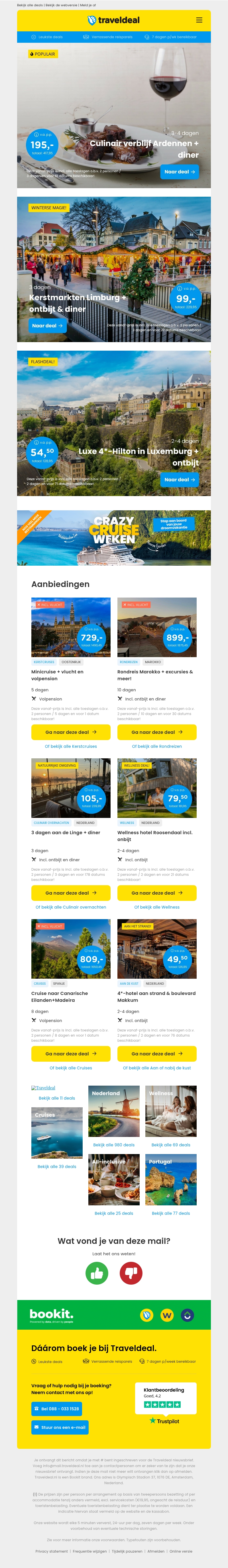
Task: Open the link Of bekijk alle Cruises
Action: coord(70,1068)
